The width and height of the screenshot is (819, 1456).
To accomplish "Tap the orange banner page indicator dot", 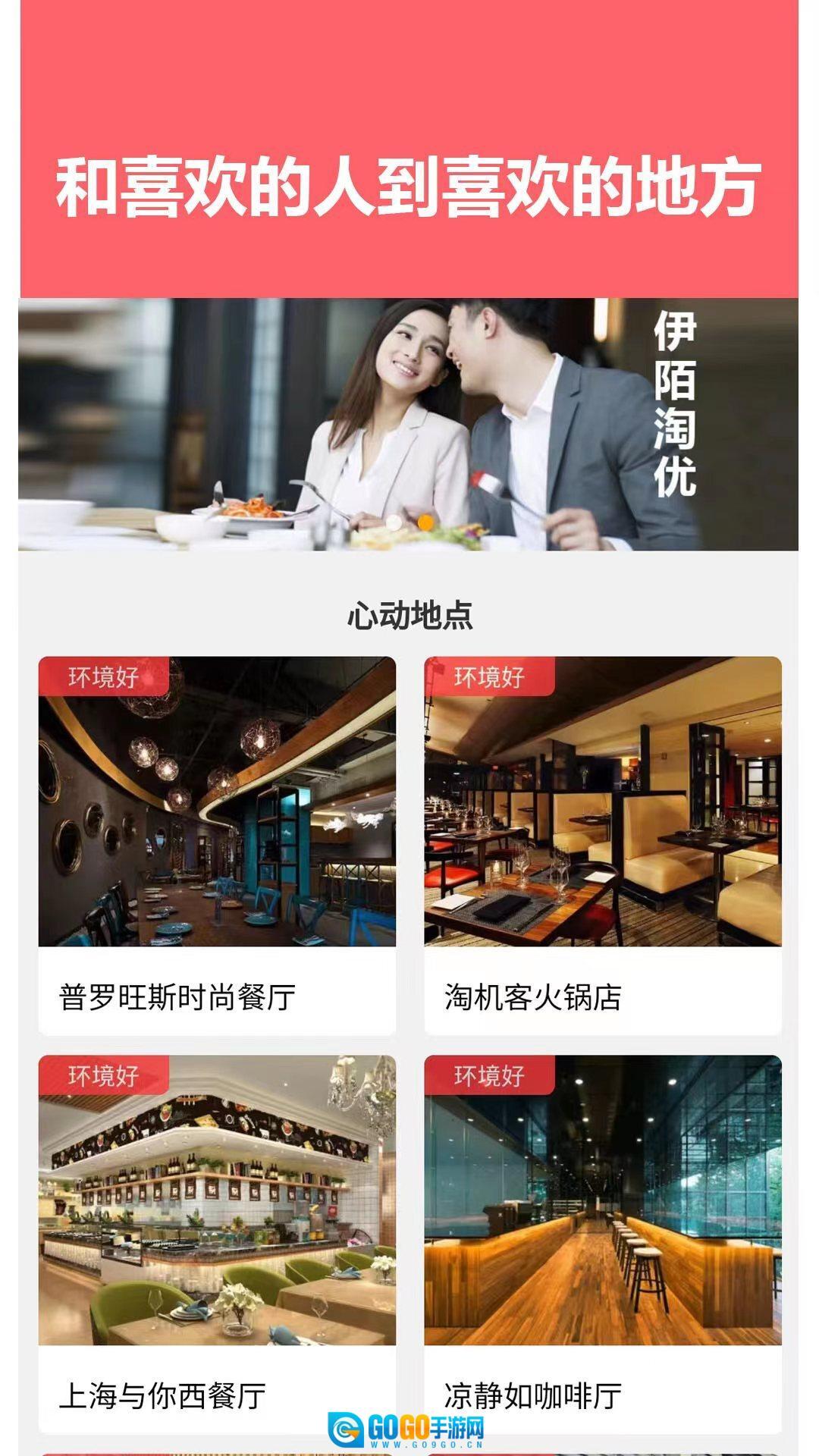I will coord(425,522).
